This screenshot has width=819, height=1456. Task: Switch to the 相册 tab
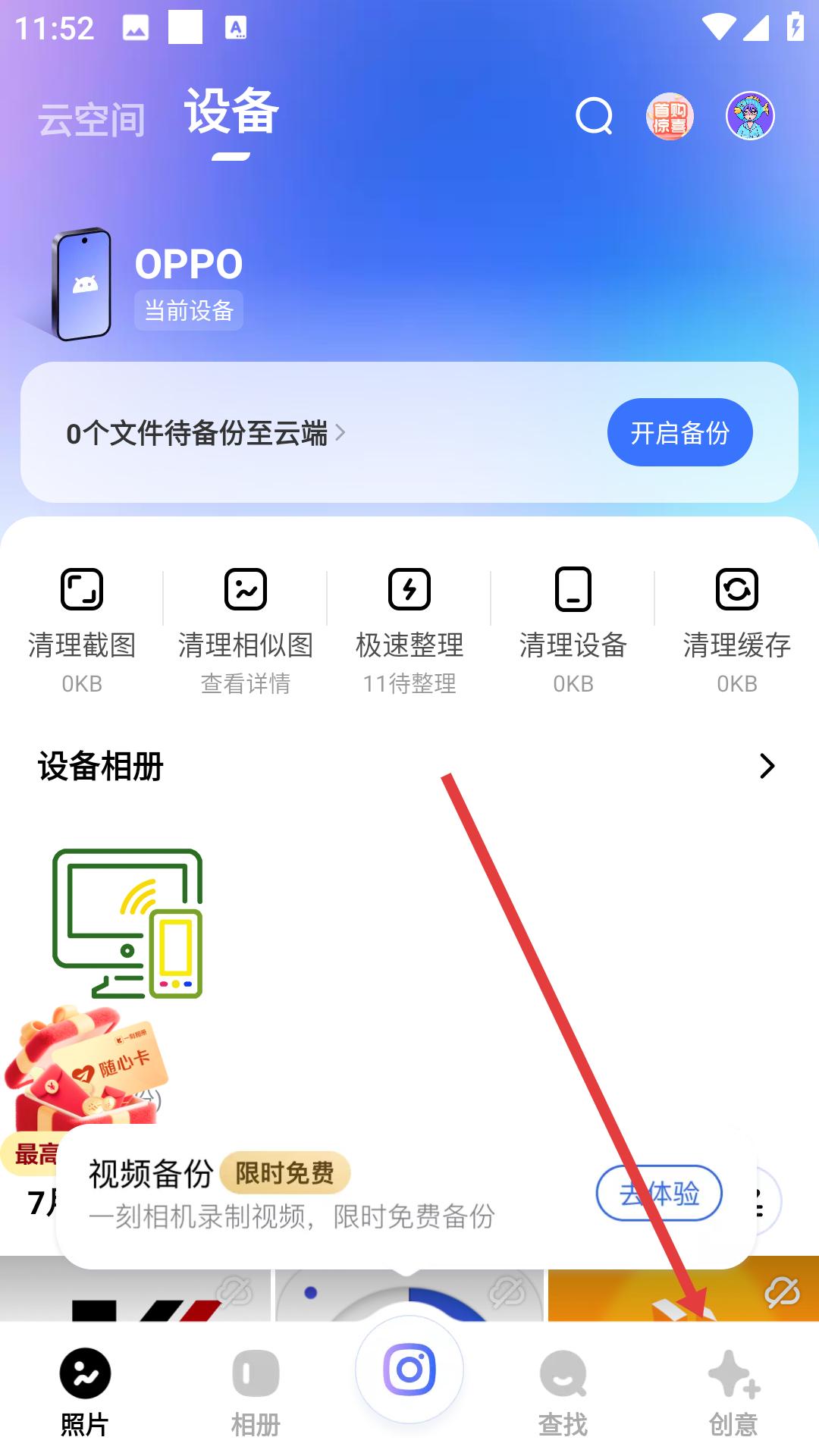click(x=256, y=1392)
